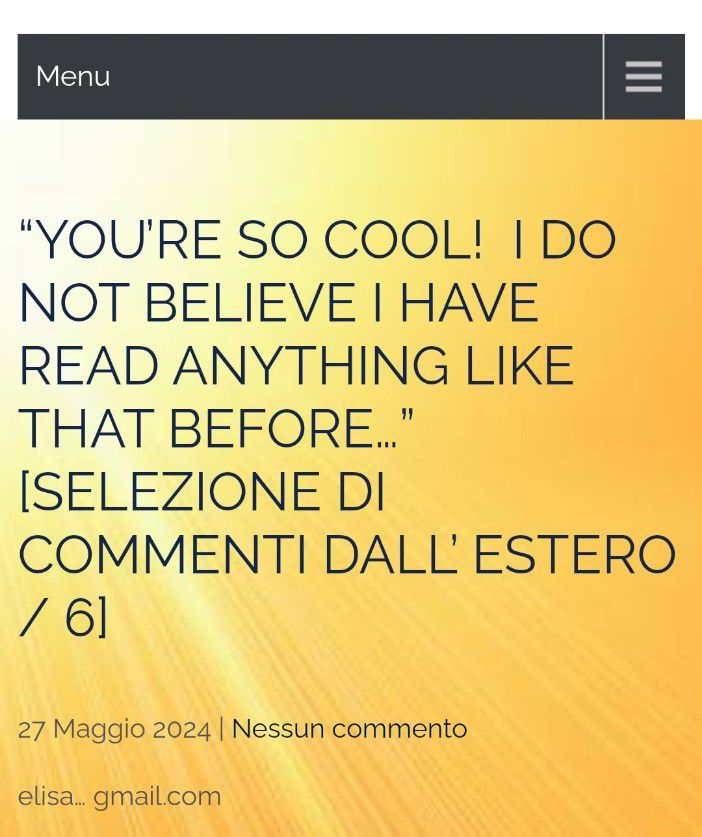This screenshot has height=837, width=702.
Task: Open the hamburger menu icon
Action: [x=643, y=77]
